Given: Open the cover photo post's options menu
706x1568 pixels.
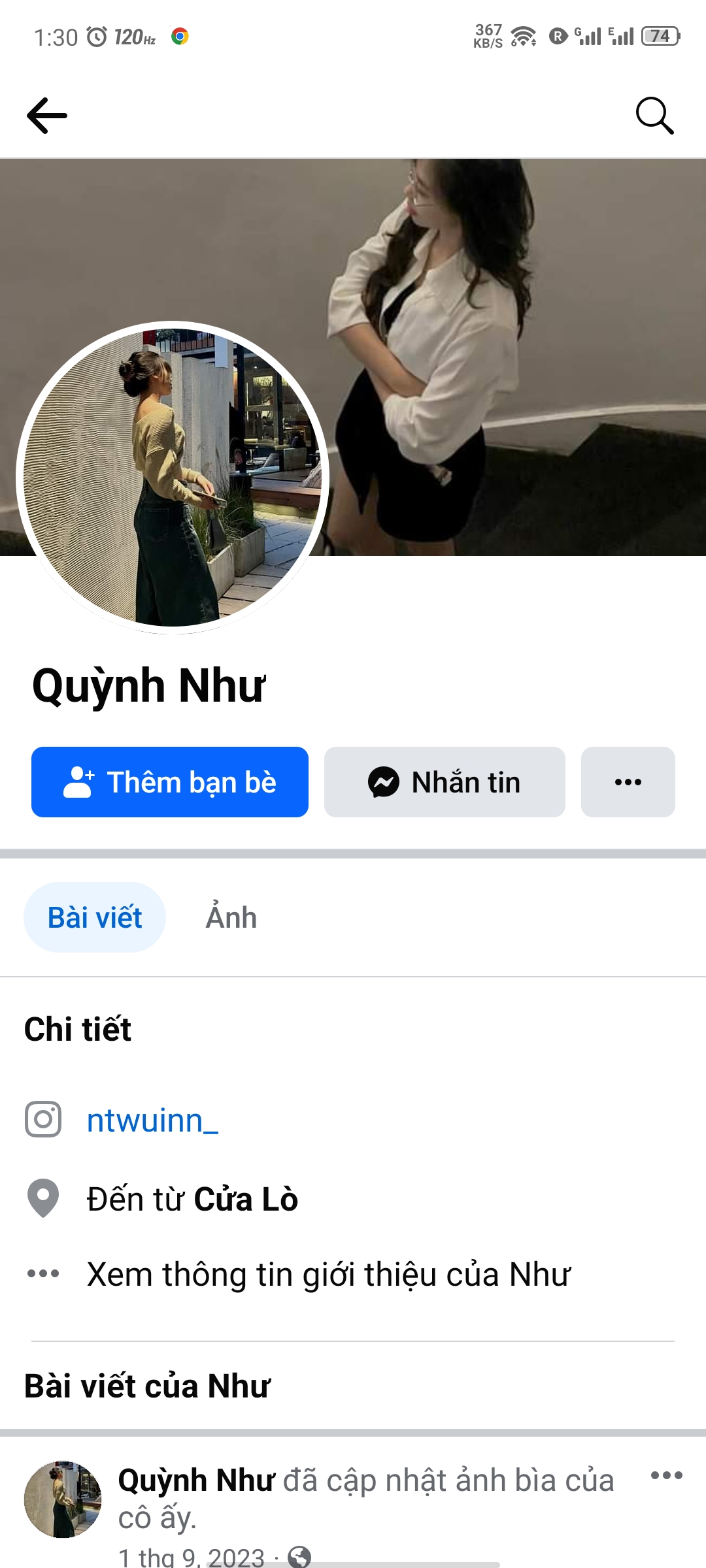Looking at the screenshot, I should (666, 1475).
